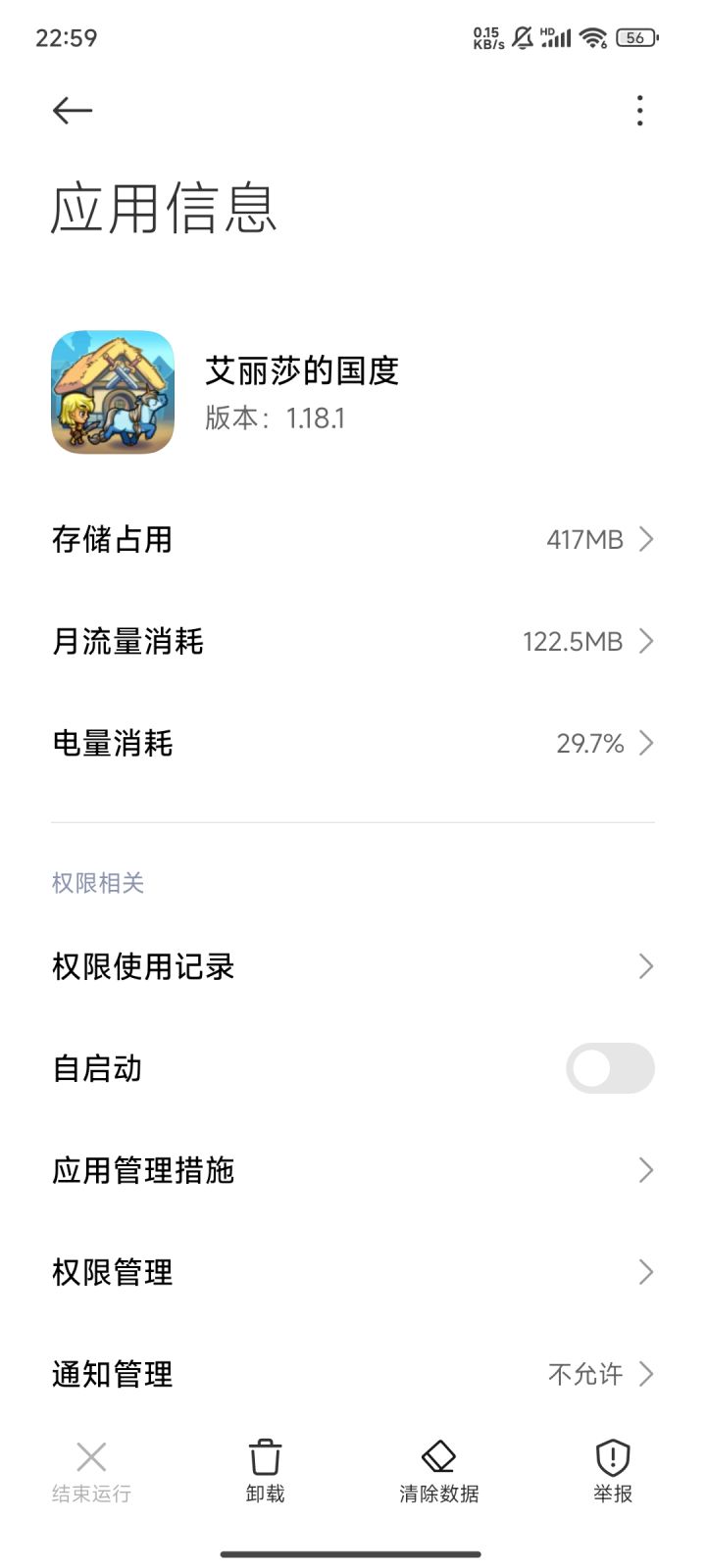Open 存储占用 storage details
This screenshot has width=706, height=1568.
353,539
